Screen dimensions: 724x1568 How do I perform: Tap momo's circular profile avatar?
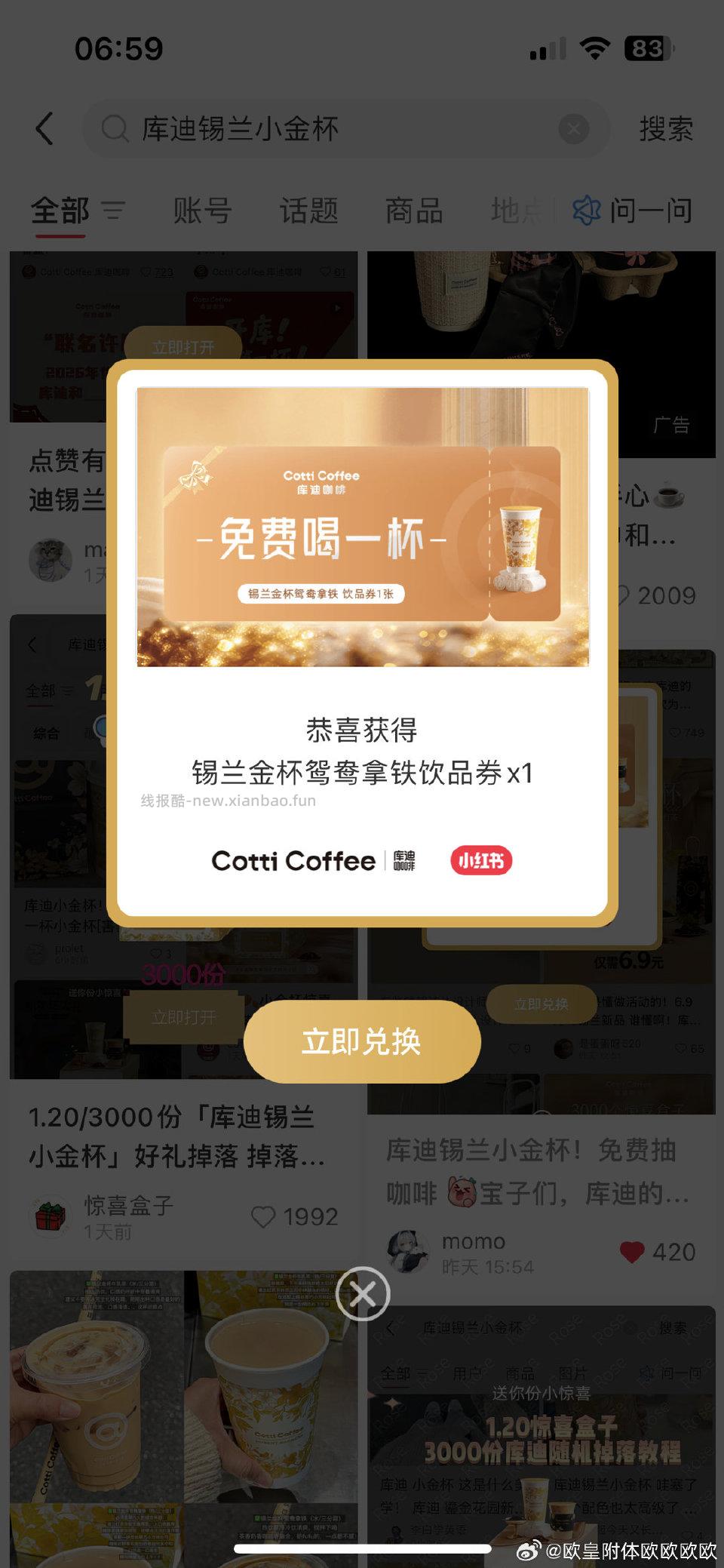coord(409,1250)
